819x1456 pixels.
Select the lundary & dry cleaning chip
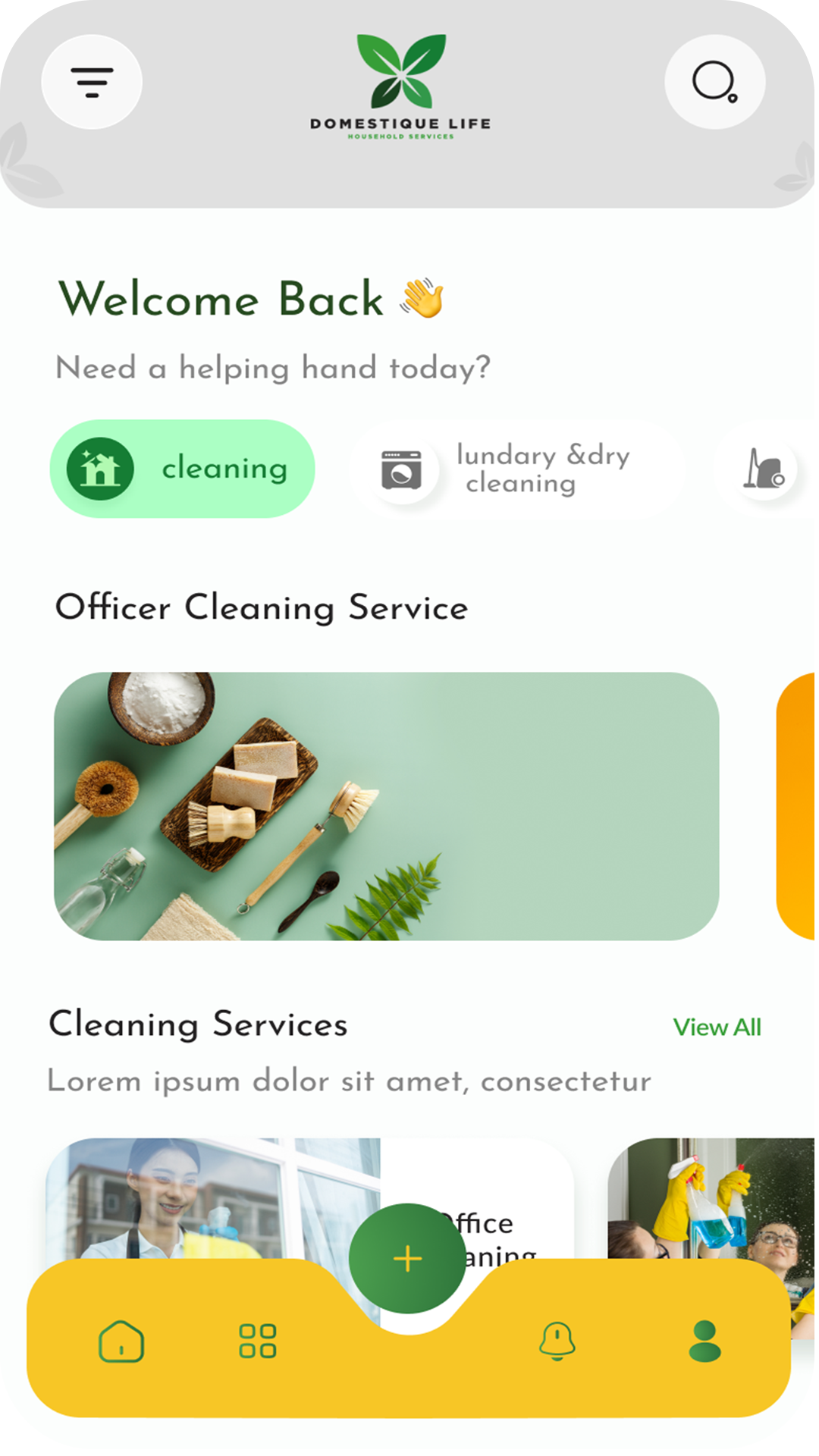[x=516, y=469]
